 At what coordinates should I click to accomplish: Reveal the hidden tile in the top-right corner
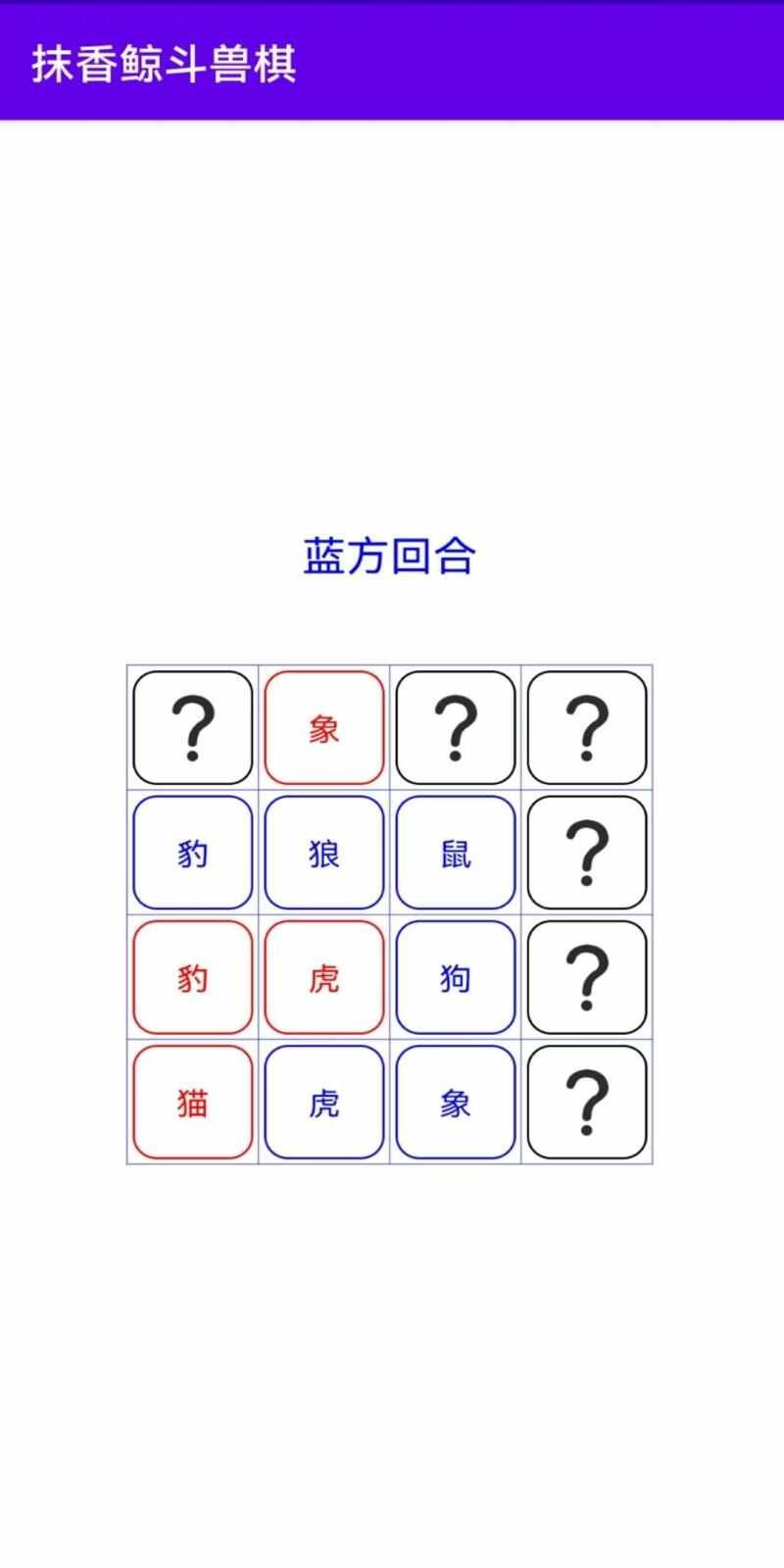[585, 727]
